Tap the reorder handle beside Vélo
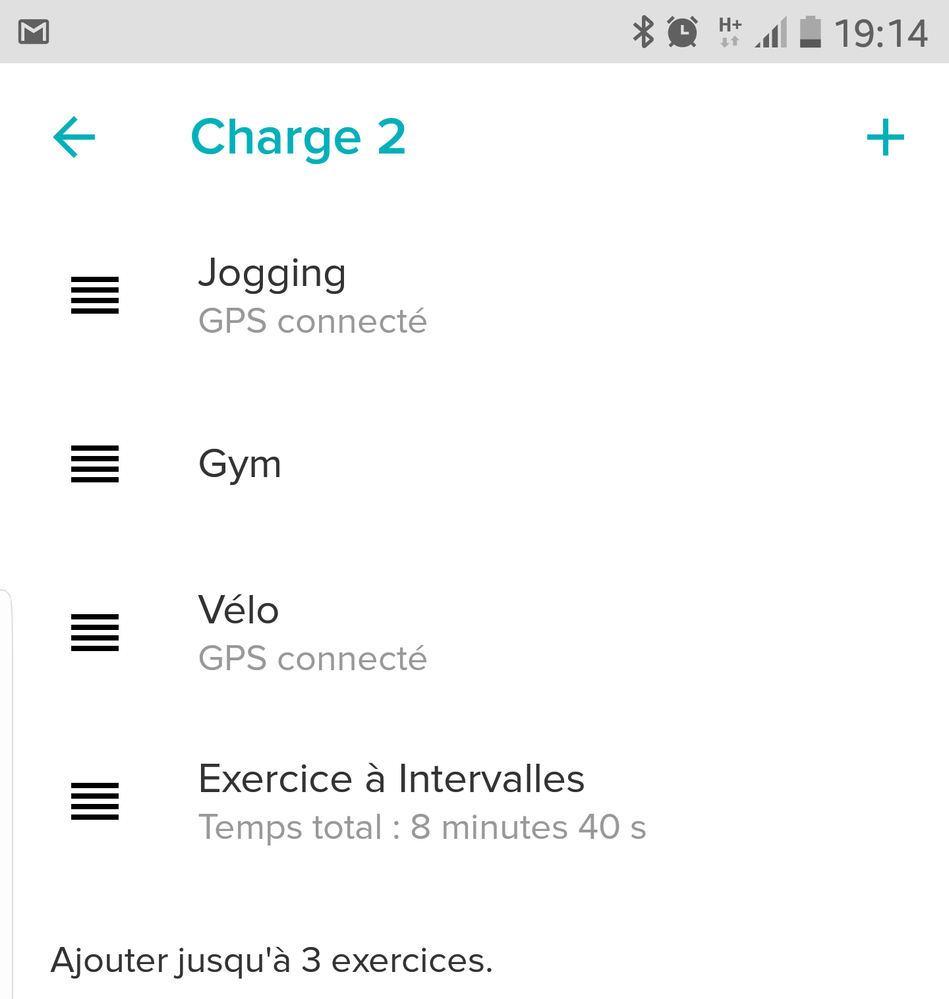949x999 pixels. pyautogui.click(x=95, y=633)
